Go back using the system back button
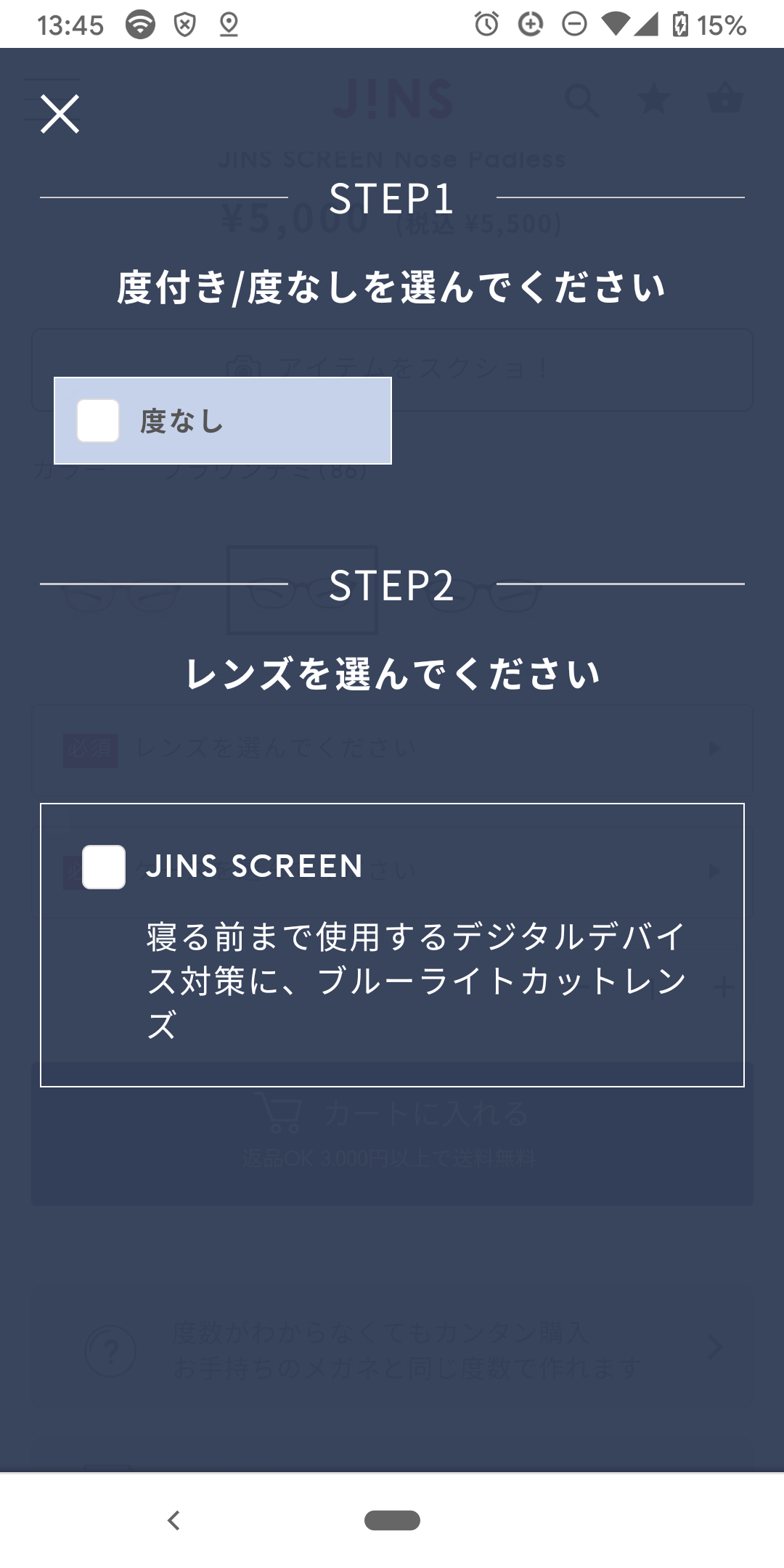784x1568 pixels. click(x=173, y=1519)
